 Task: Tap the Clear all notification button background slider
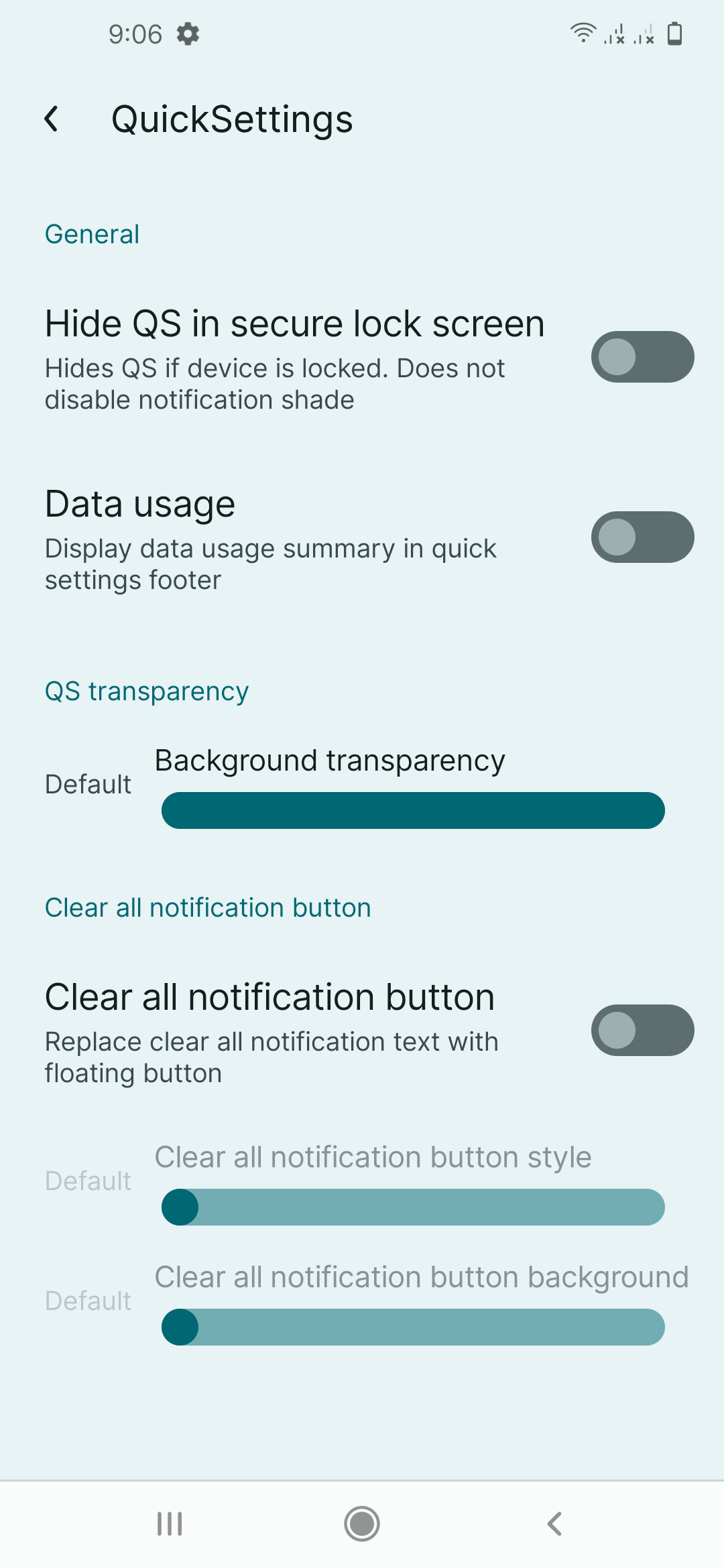point(413,1327)
